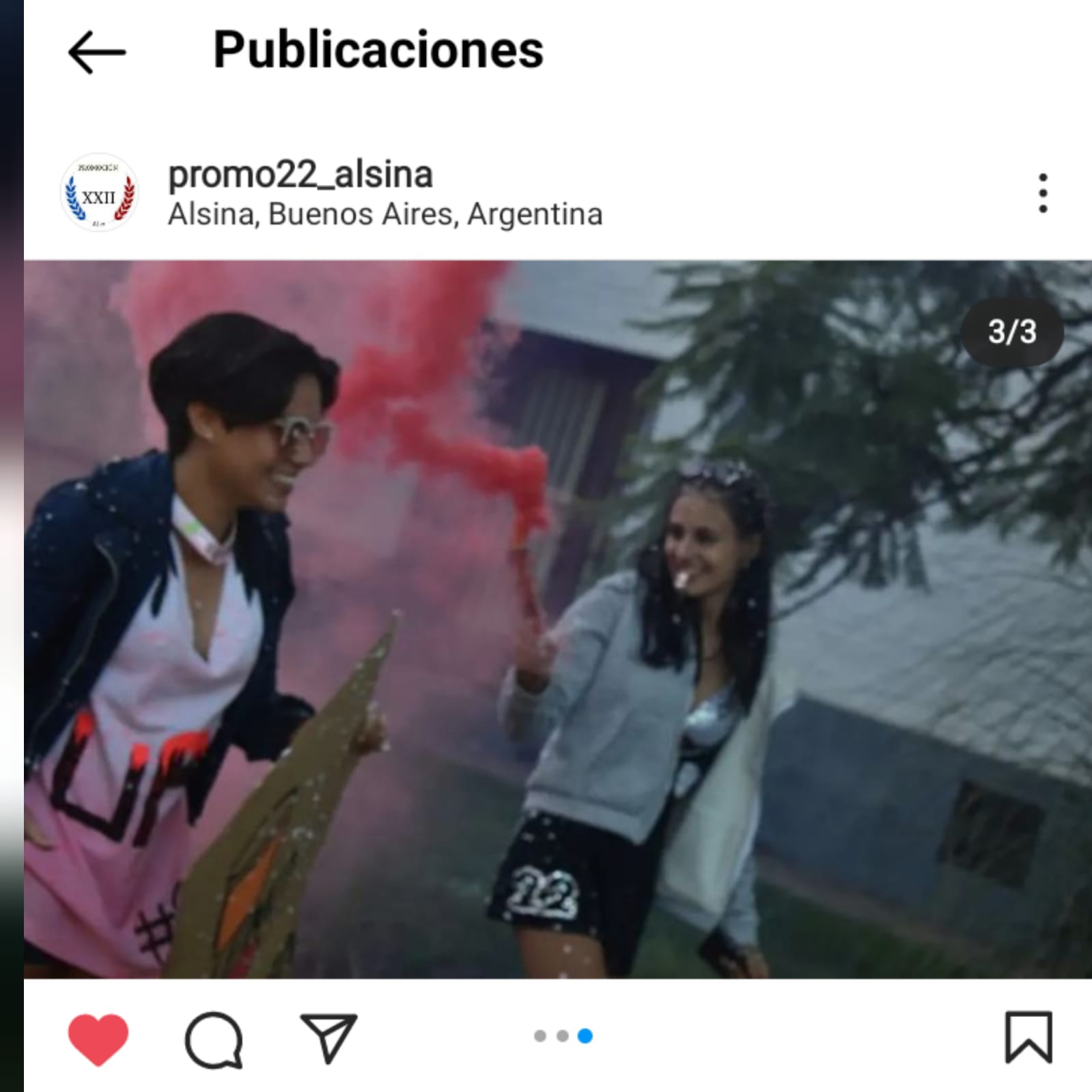Share the post with the paper plane

329,1037
